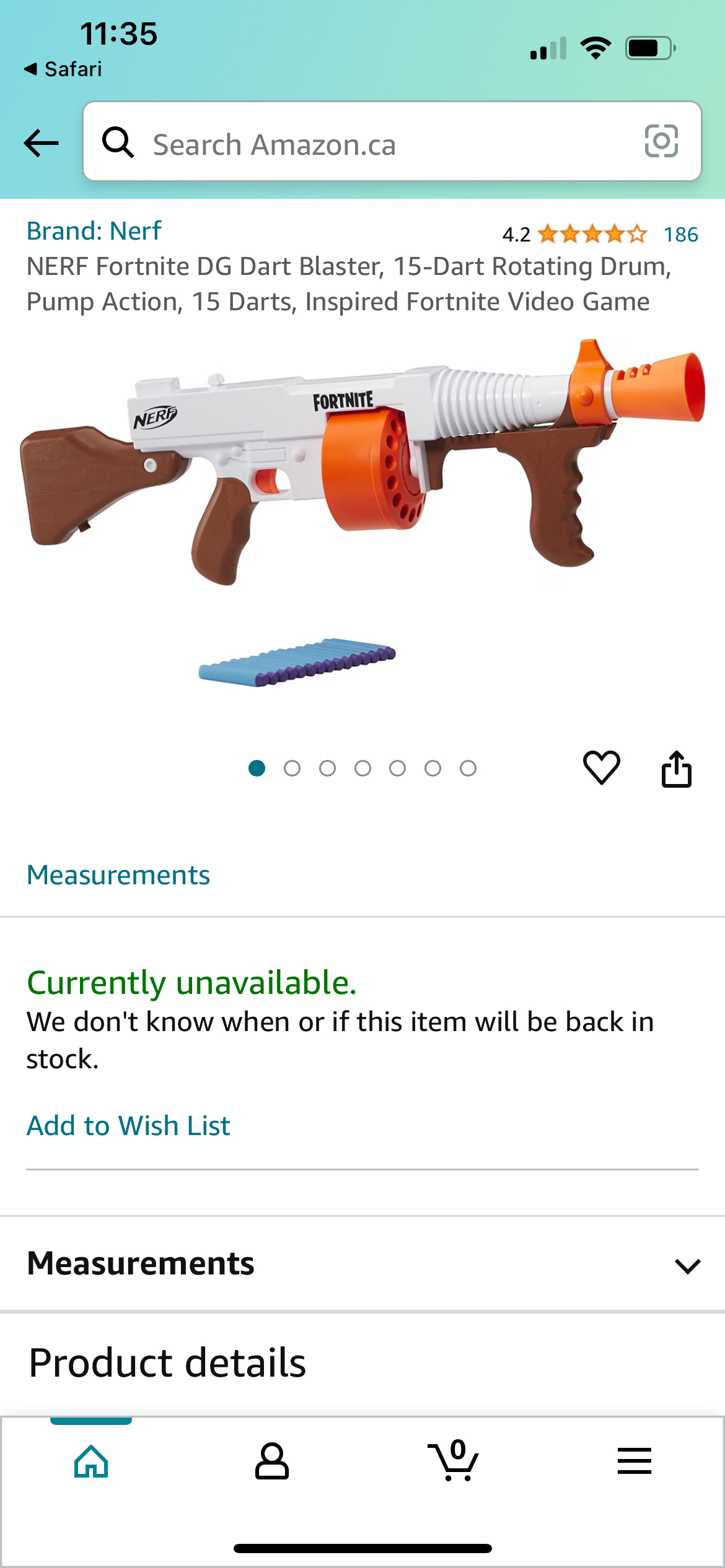Screen dimensions: 725x1568
Task: Share this product listing
Action: click(x=676, y=769)
